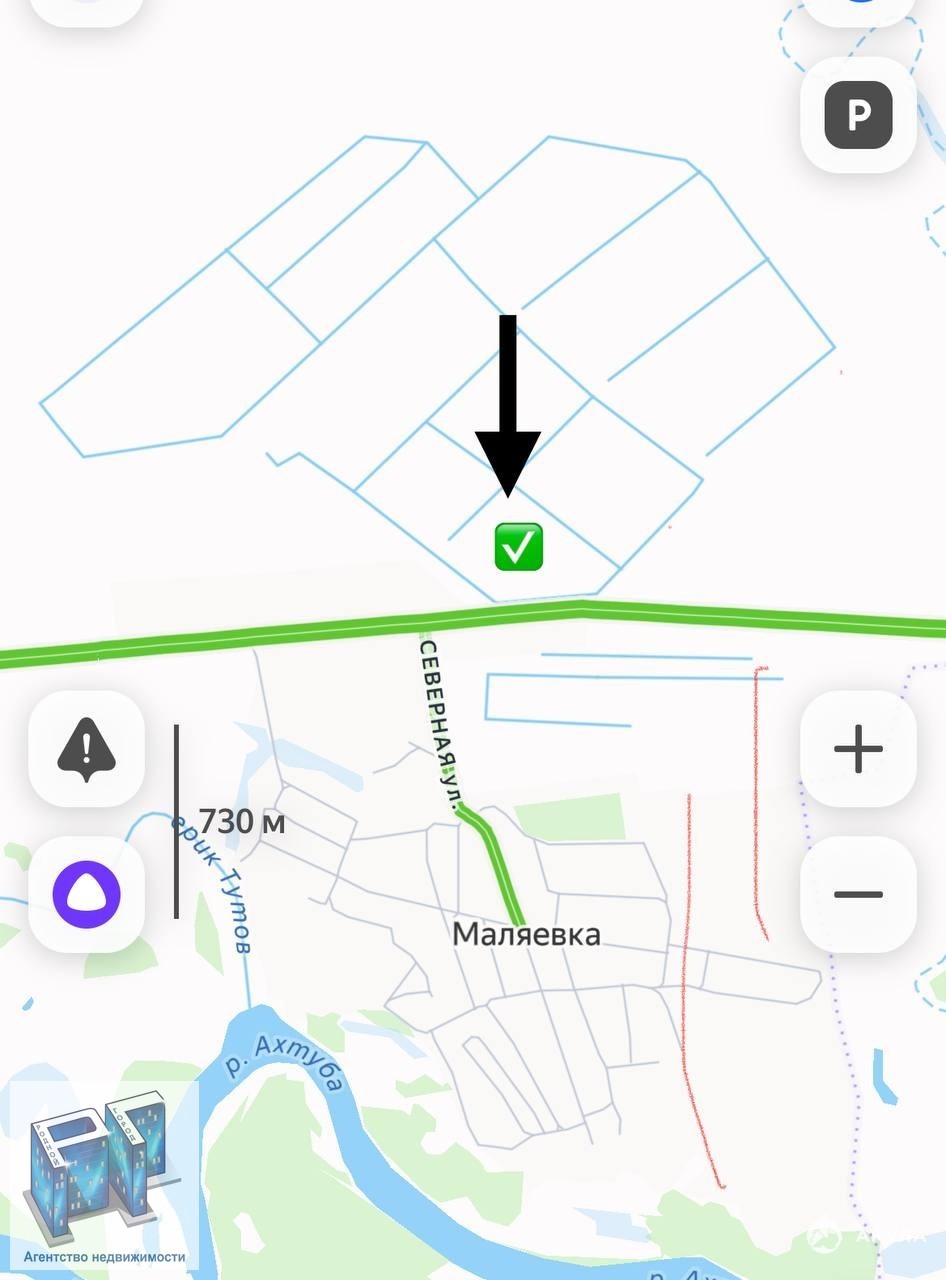Activate the Alice voice assistant
Screen dimensions: 946x1280
click(x=87, y=894)
